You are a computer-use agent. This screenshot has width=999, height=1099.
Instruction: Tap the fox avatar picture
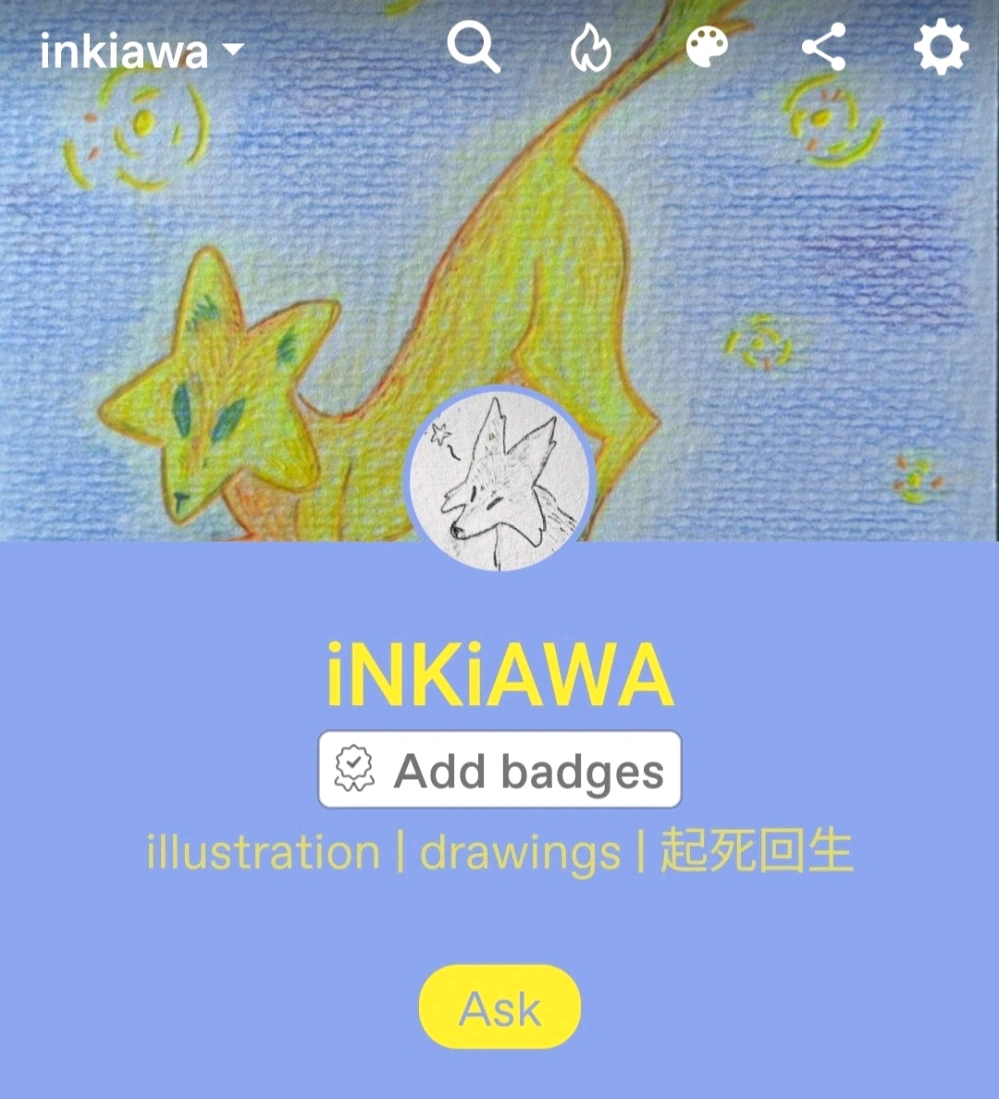point(500,481)
